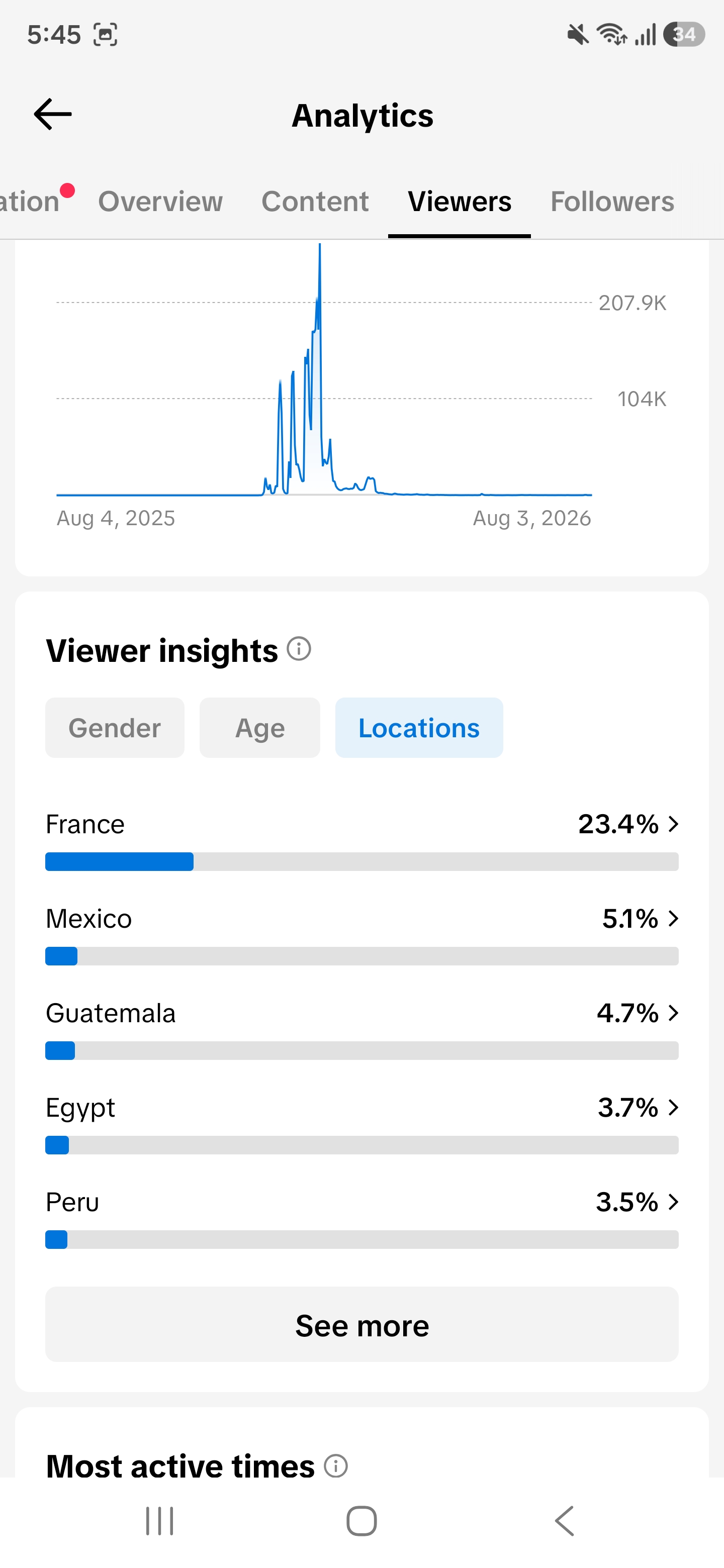The height and width of the screenshot is (1568, 724).
Task: Switch to the Followers tab
Action: point(612,202)
